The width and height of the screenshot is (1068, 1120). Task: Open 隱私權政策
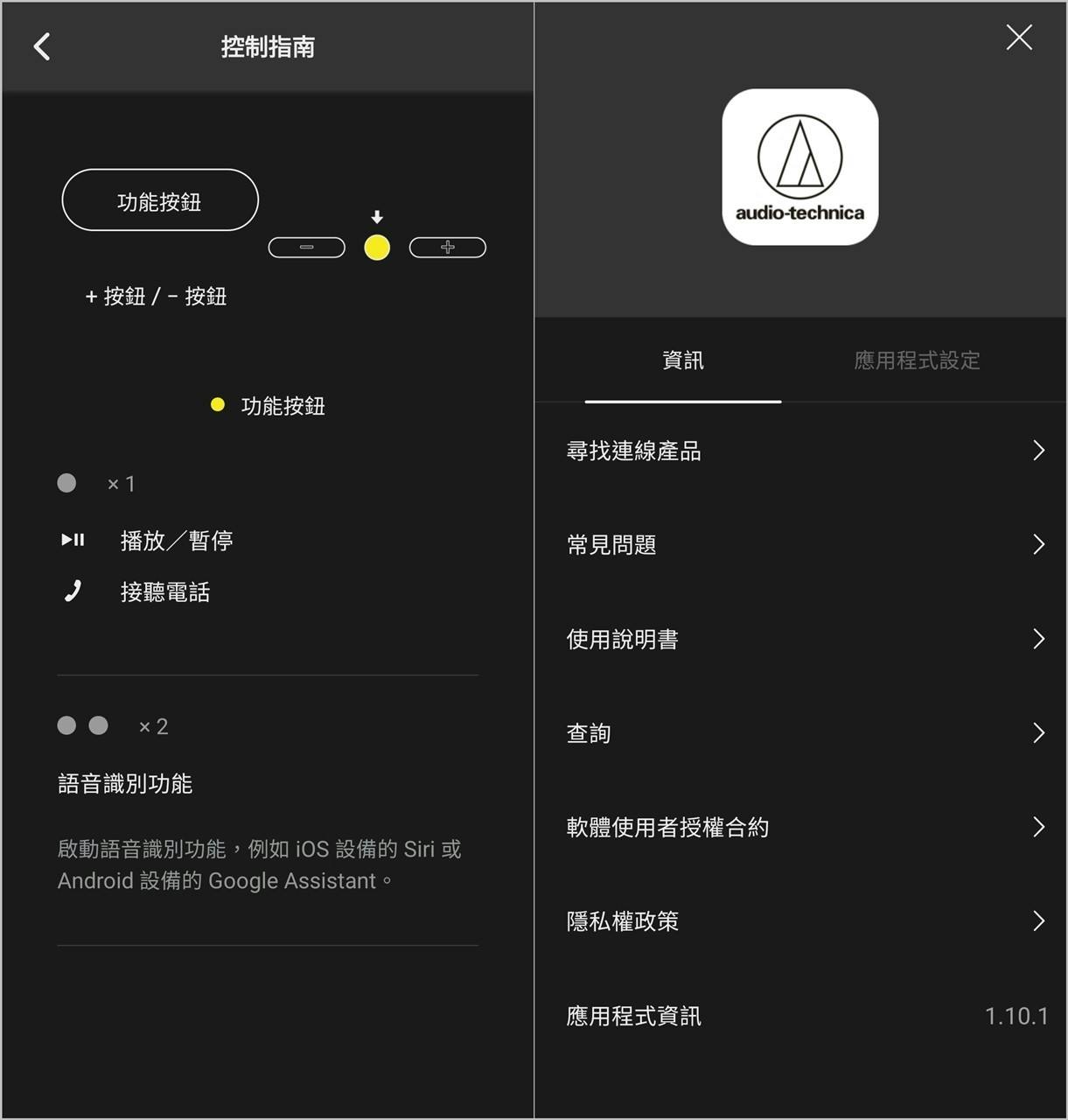(800, 921)
